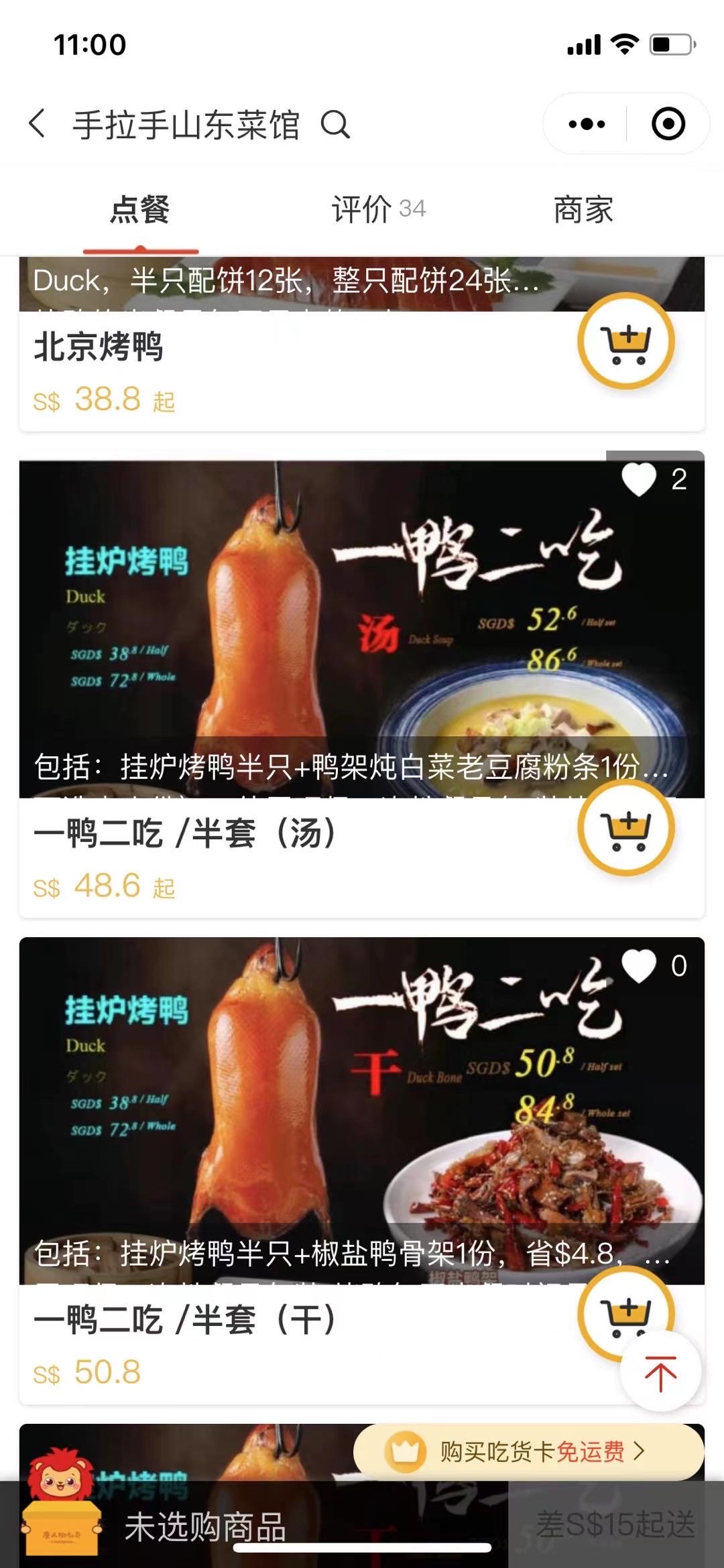Viewport: 724px width, 1568px height.
Task: Add 一鸭二吃 /半套（汤） to cart
Action: [625, 828]
